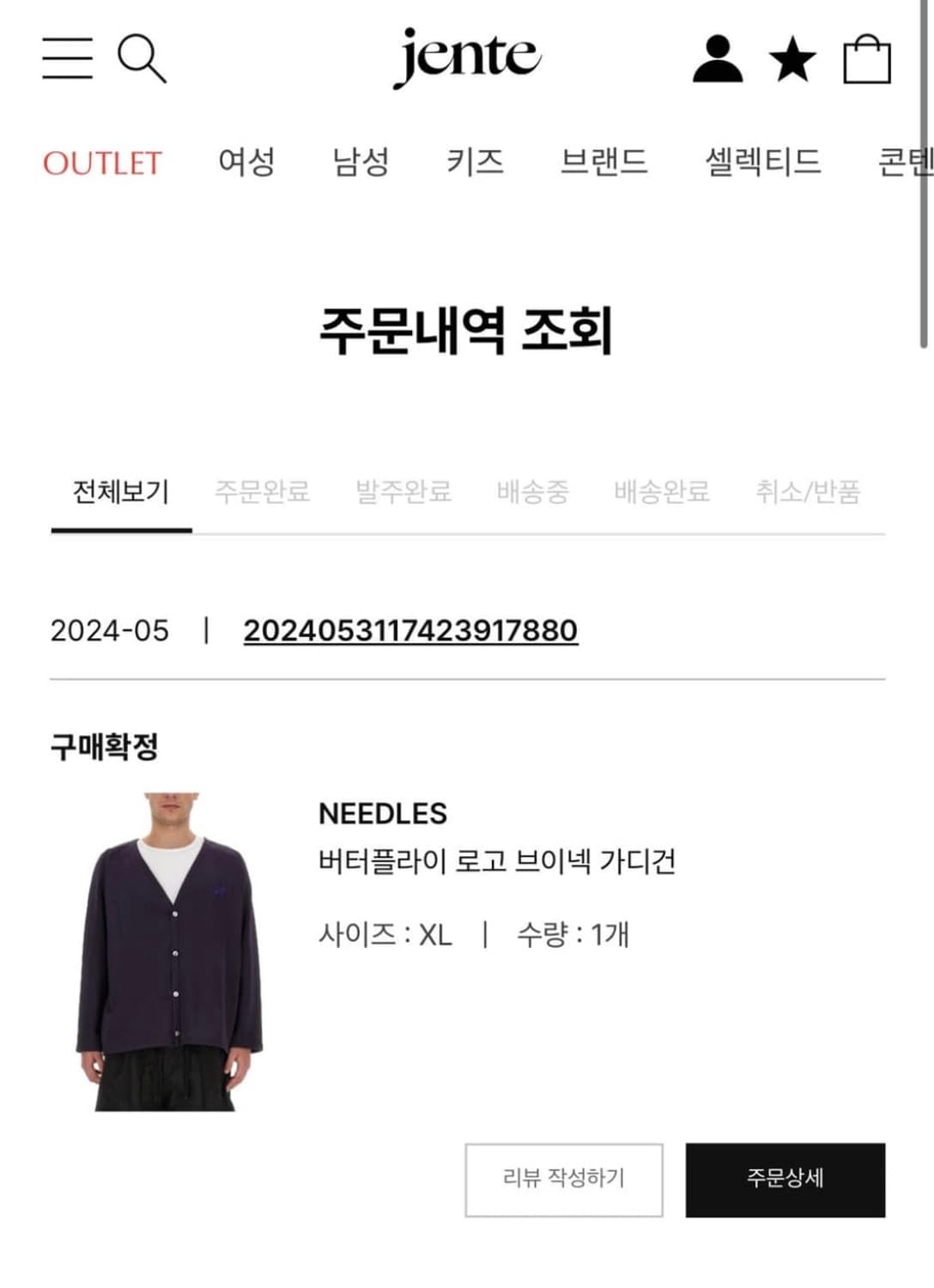Click the jente logo

466,57
